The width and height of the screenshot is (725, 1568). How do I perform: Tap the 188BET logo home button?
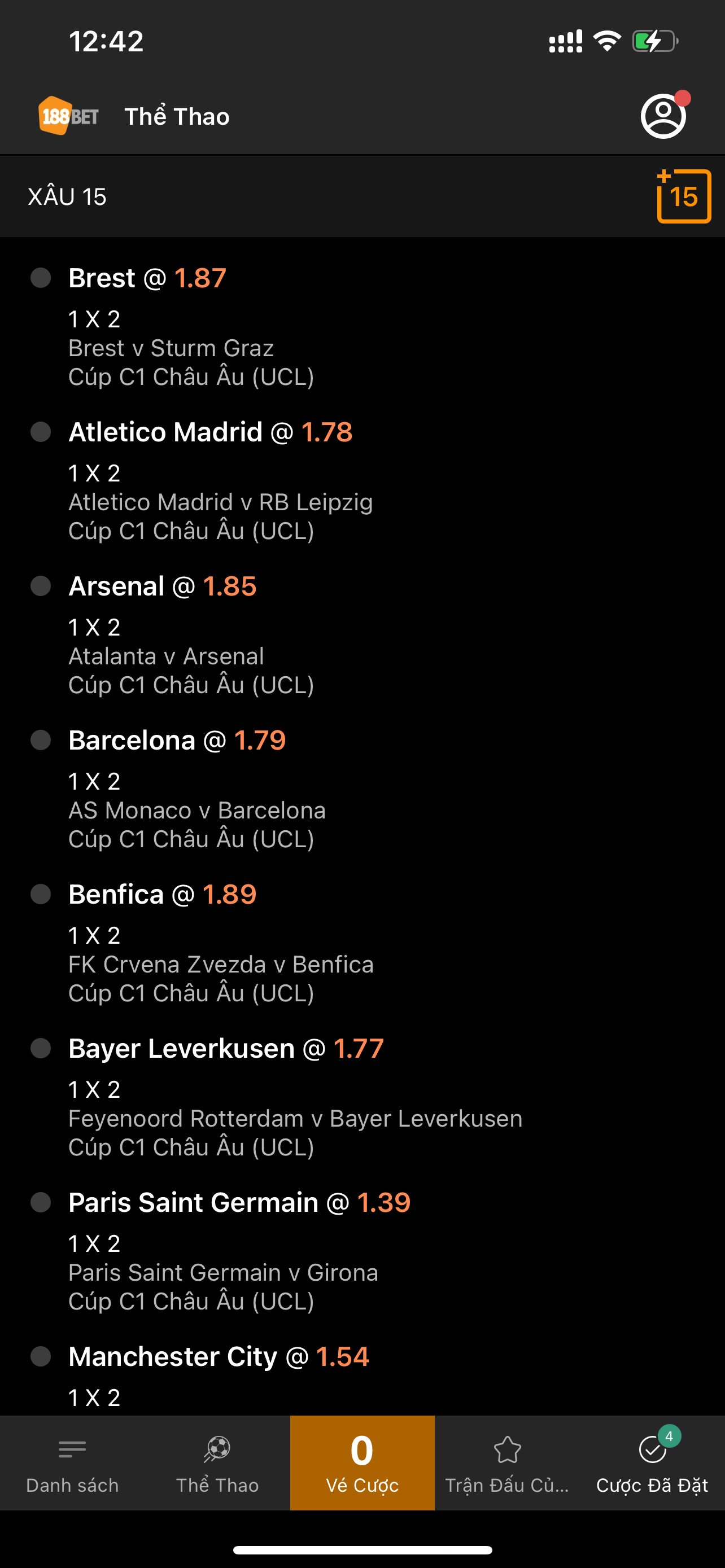(x=69, y=116)
